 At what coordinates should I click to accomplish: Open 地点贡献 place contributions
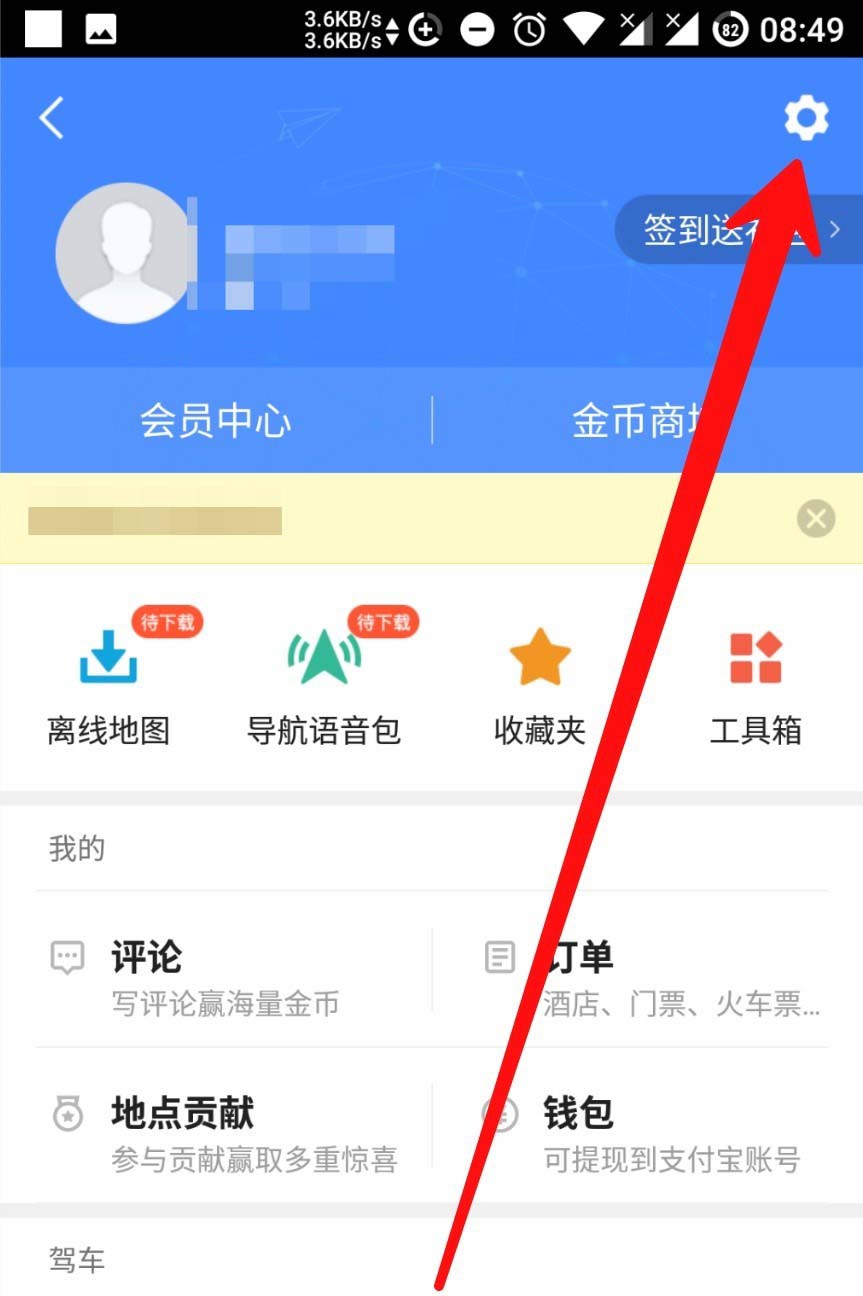[225, 1130]
